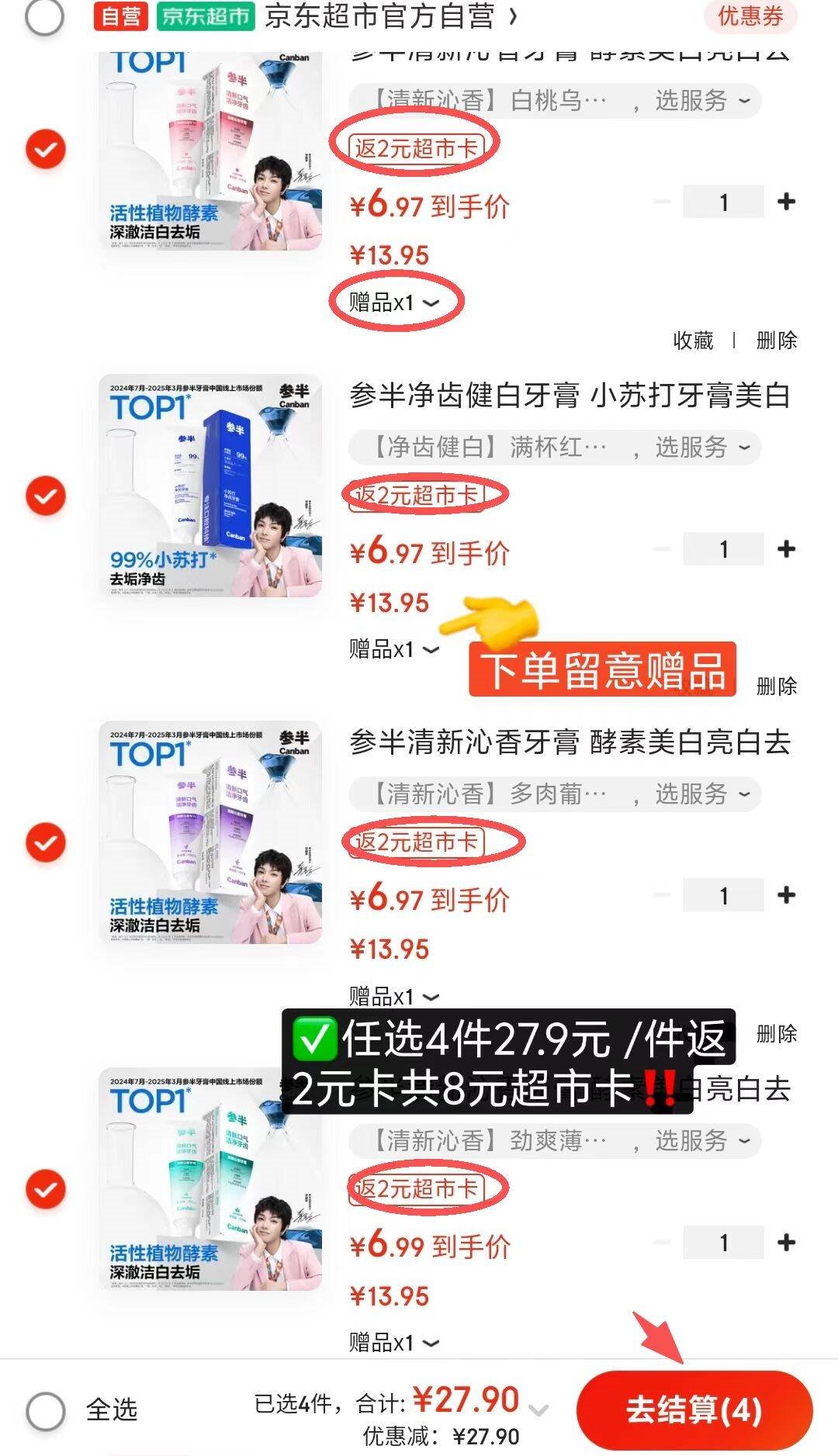Viewport: 838px width, 1456px height.
Task: Expand 赠品x1 under the 白桃乌 item
Action: pos(394,302)
